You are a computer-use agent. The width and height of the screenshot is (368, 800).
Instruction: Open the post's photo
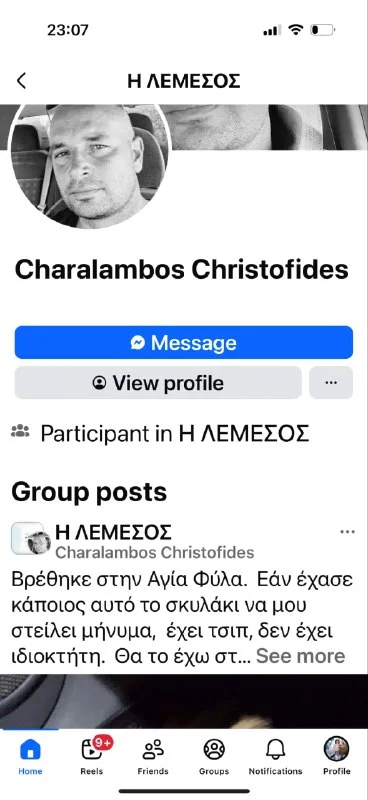tap(184, 701)
